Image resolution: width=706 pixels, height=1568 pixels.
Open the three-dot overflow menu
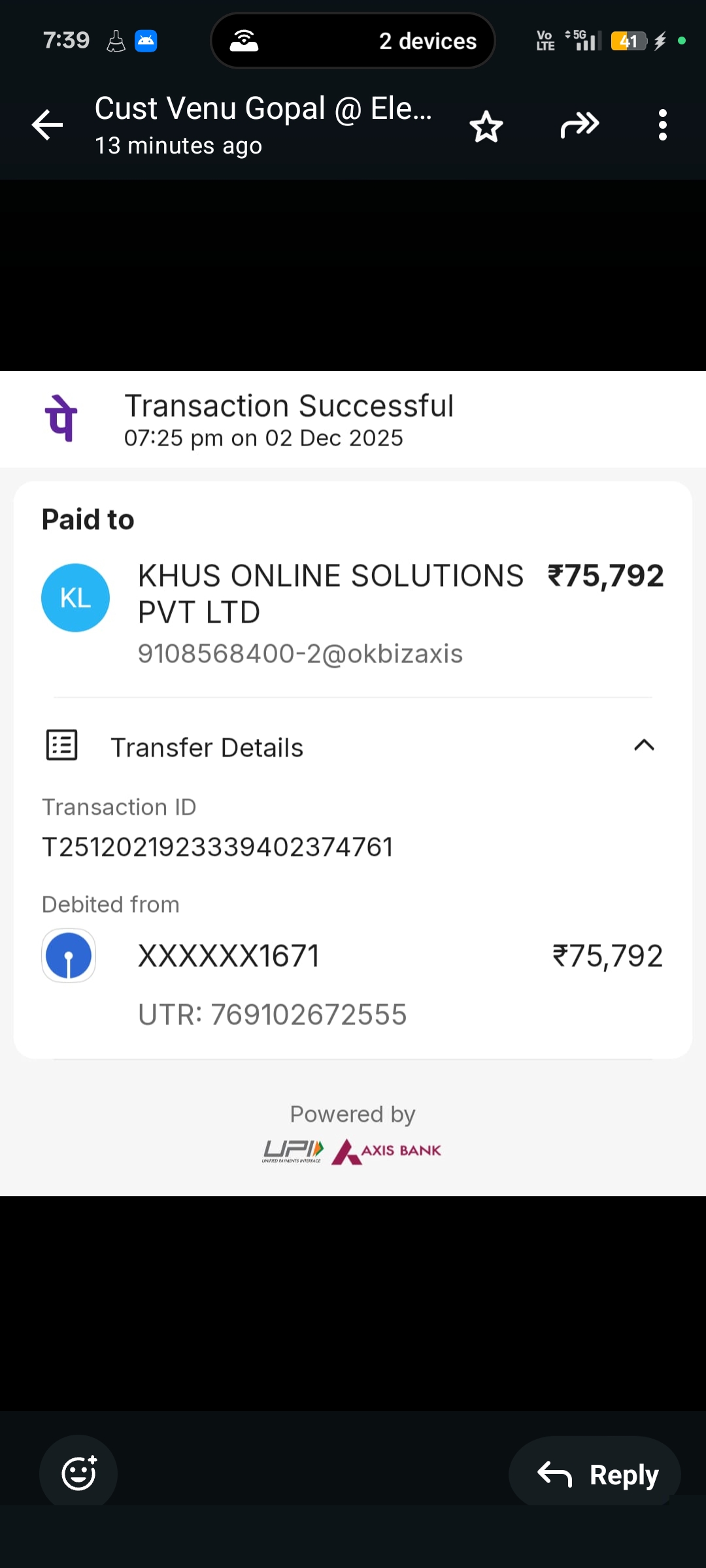(x=662, y=125)
